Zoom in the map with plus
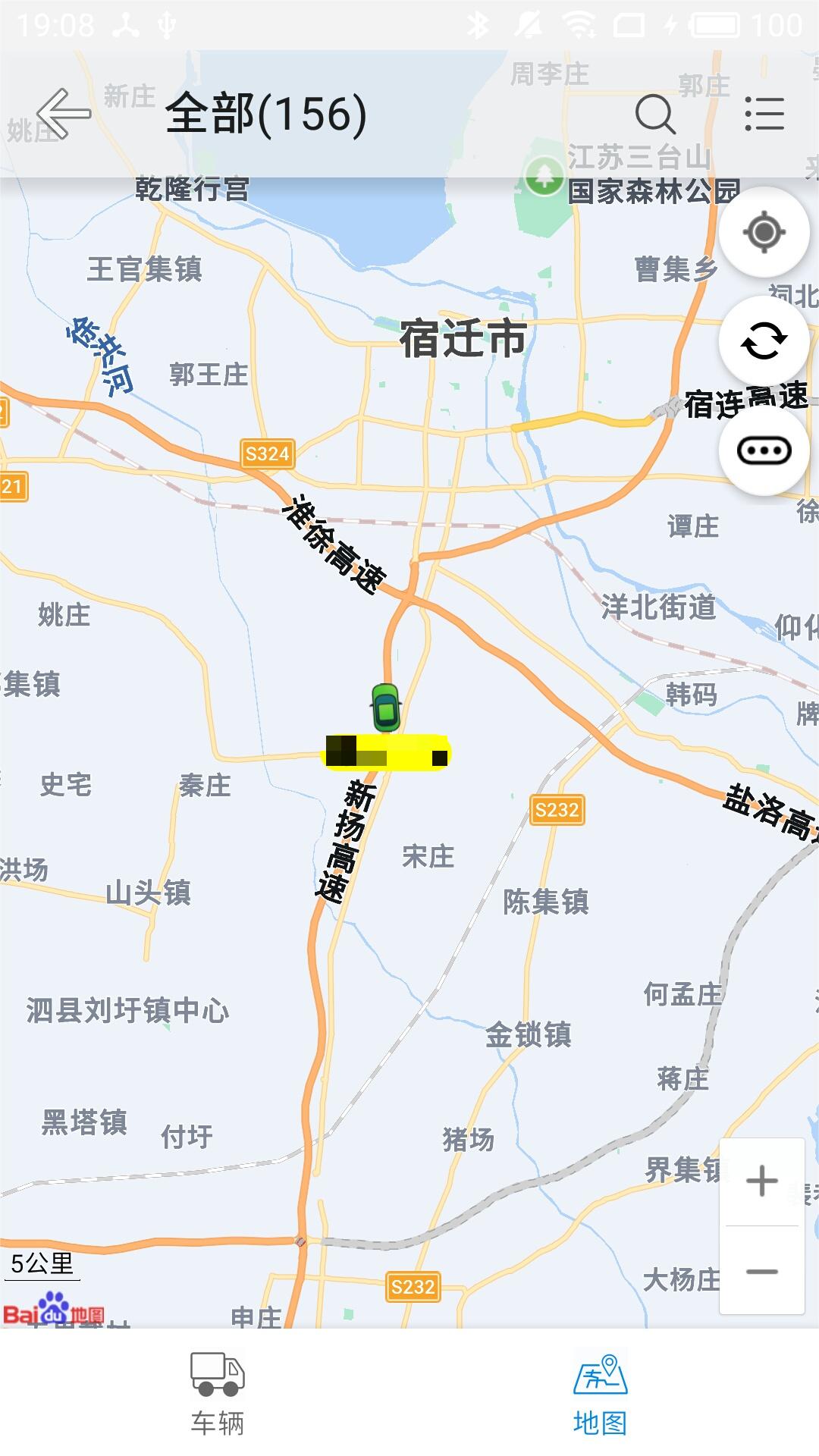 (x=761, y=1181)
